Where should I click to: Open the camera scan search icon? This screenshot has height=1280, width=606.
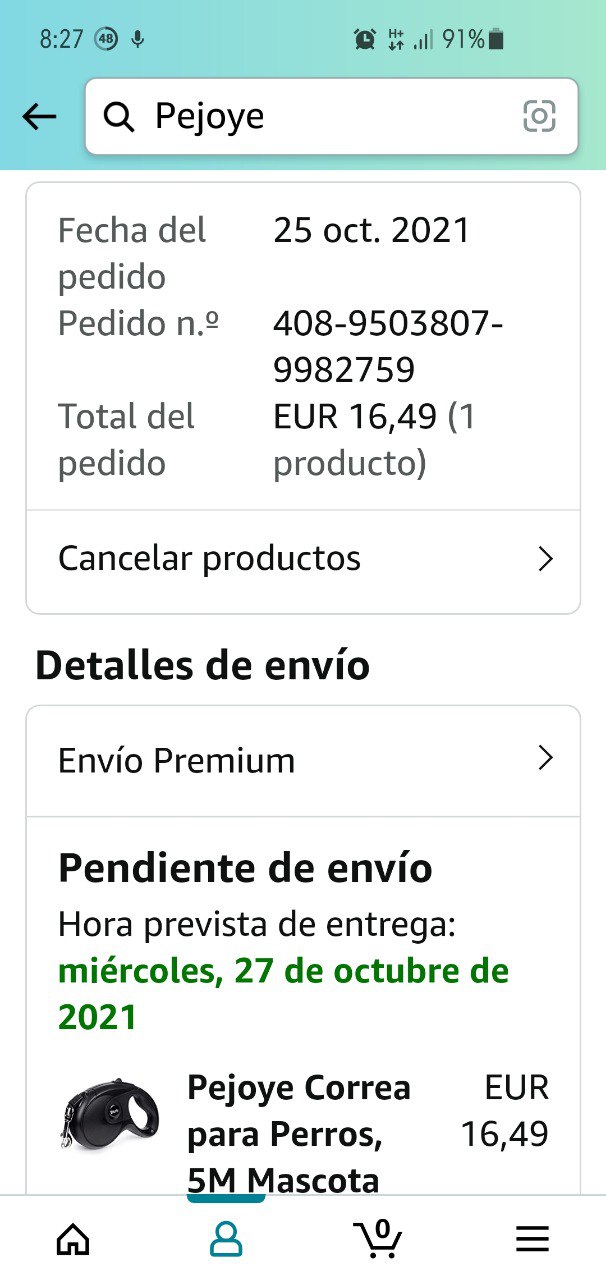pyautogui.click(x=539, y=117)
